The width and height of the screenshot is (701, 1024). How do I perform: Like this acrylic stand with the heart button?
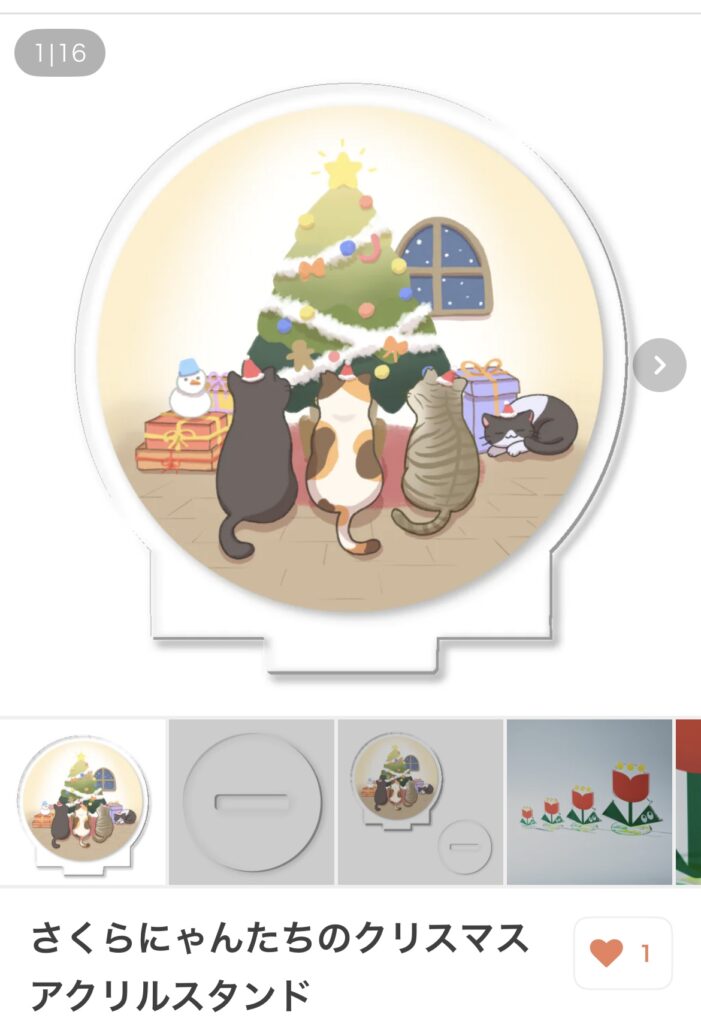(x=622, y=953)
